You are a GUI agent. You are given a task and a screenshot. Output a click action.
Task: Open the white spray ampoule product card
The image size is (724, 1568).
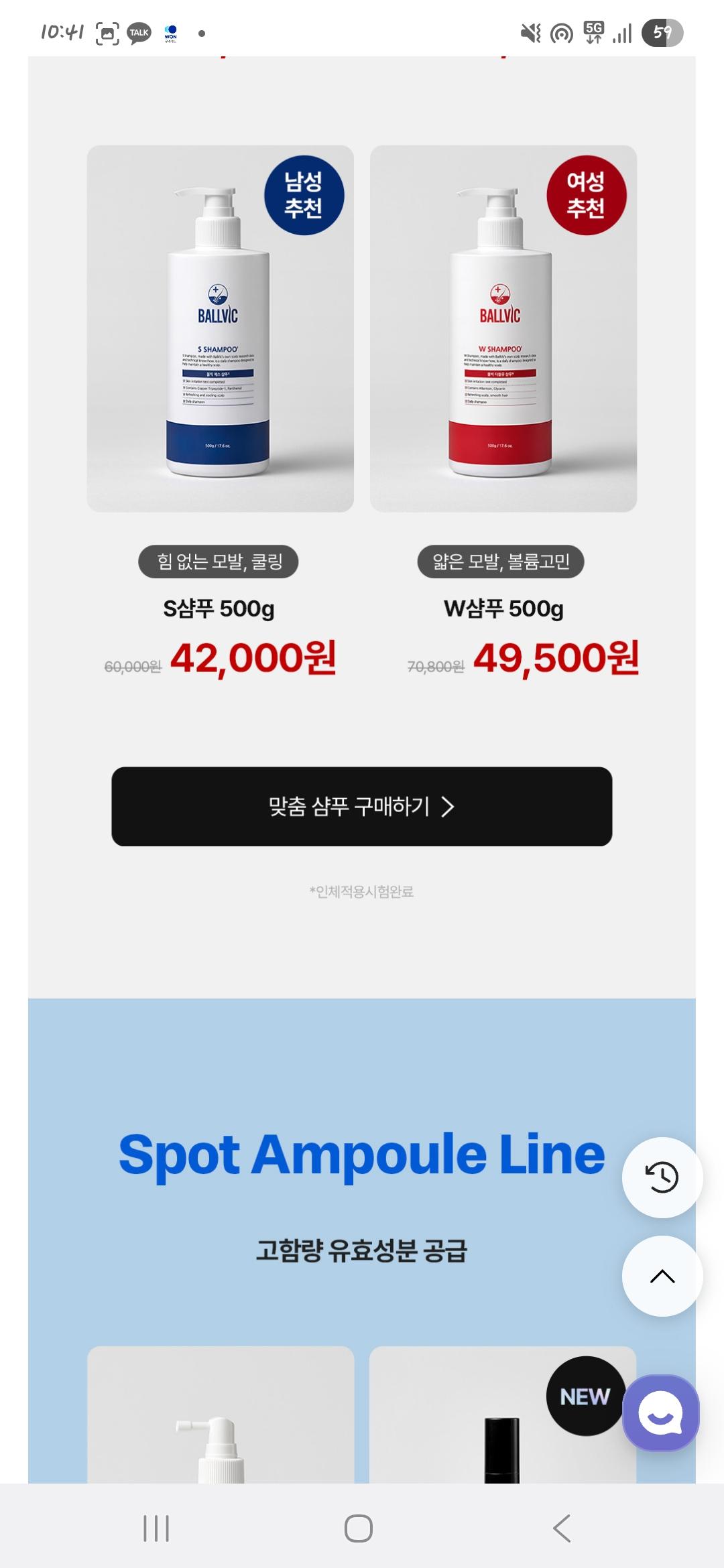(x=220, y=1421)
